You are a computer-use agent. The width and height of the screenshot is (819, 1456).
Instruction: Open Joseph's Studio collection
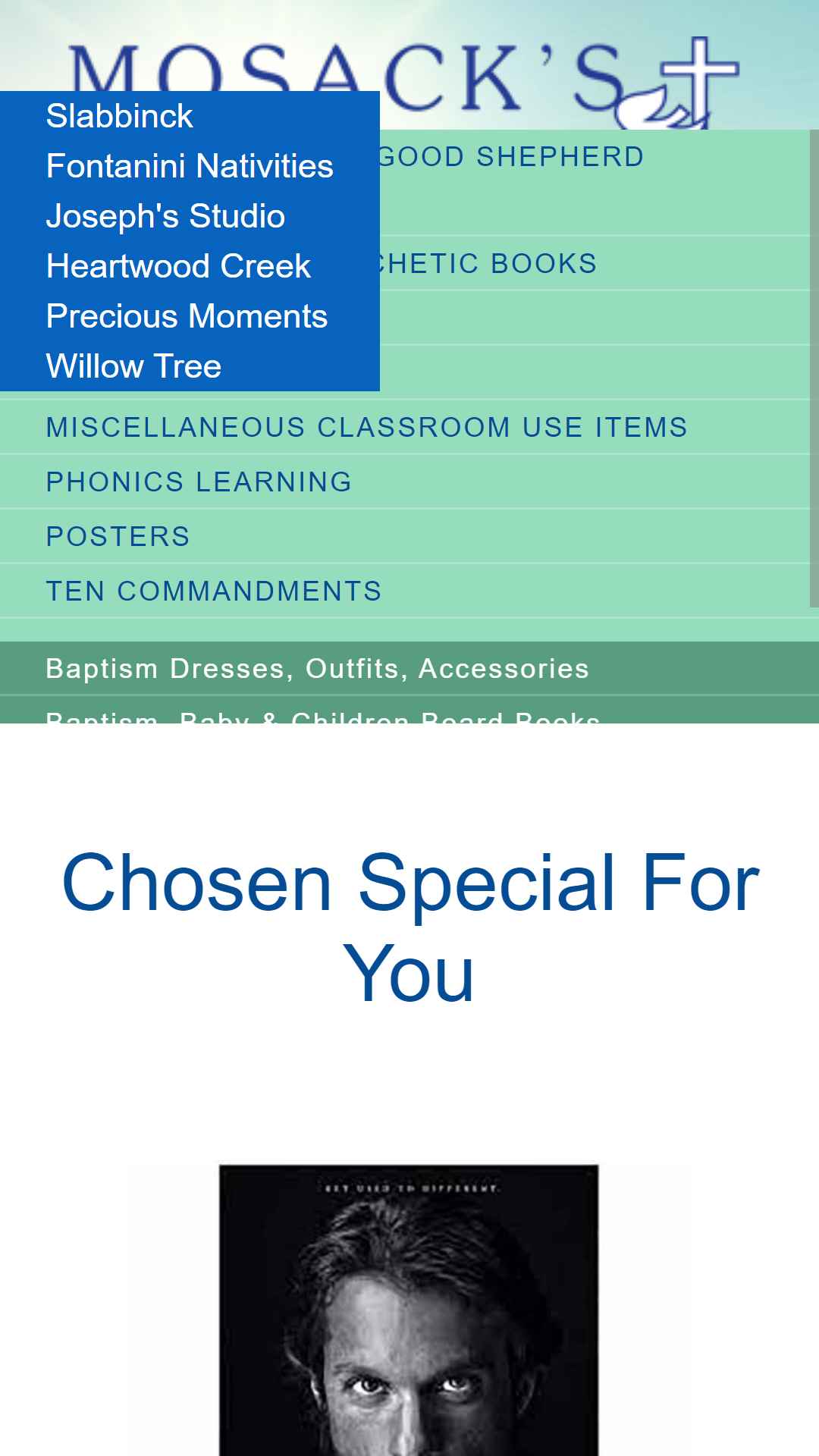click(165, 216)
